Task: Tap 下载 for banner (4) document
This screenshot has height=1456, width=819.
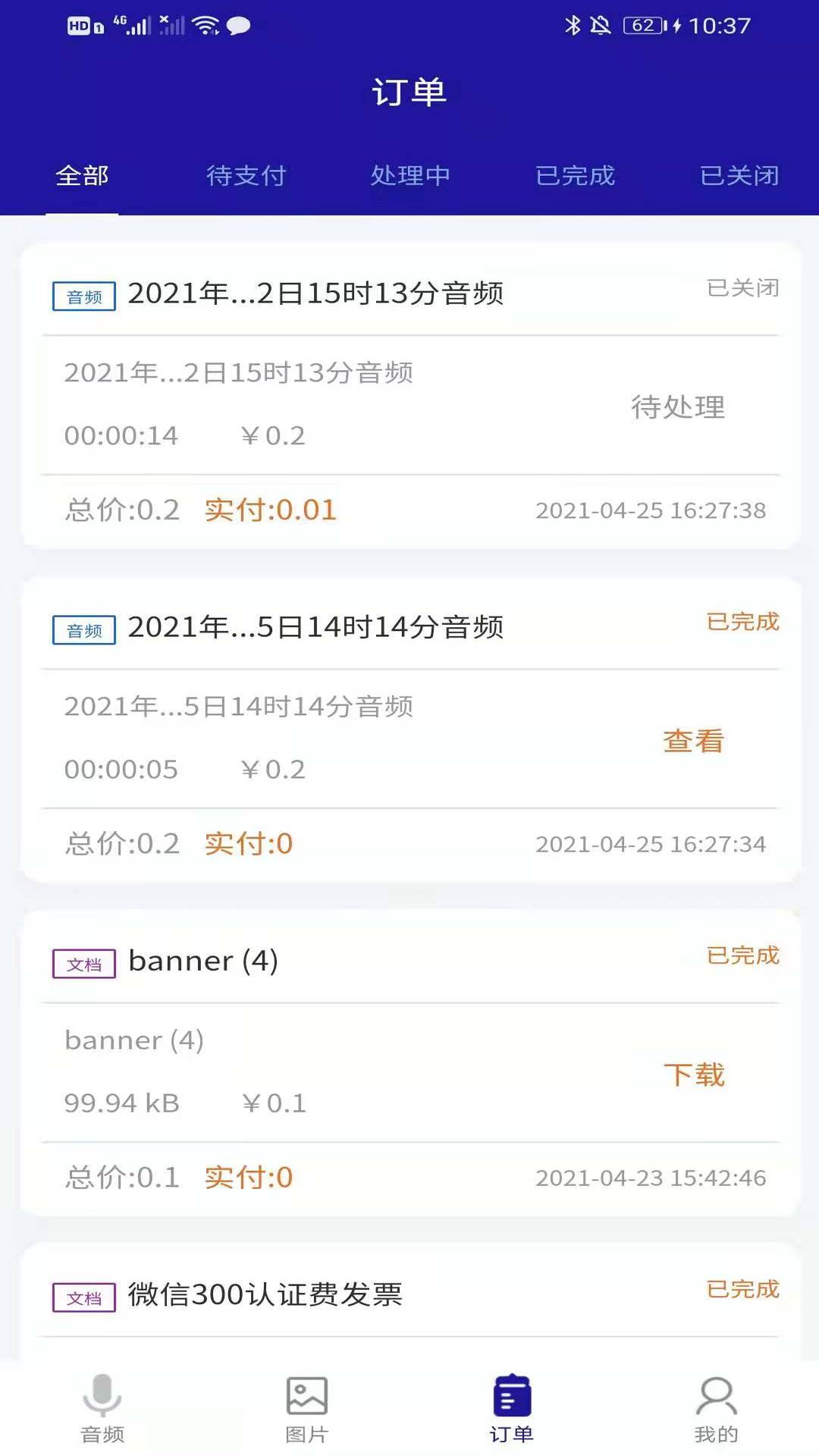Action: [x=693, y=1075]
